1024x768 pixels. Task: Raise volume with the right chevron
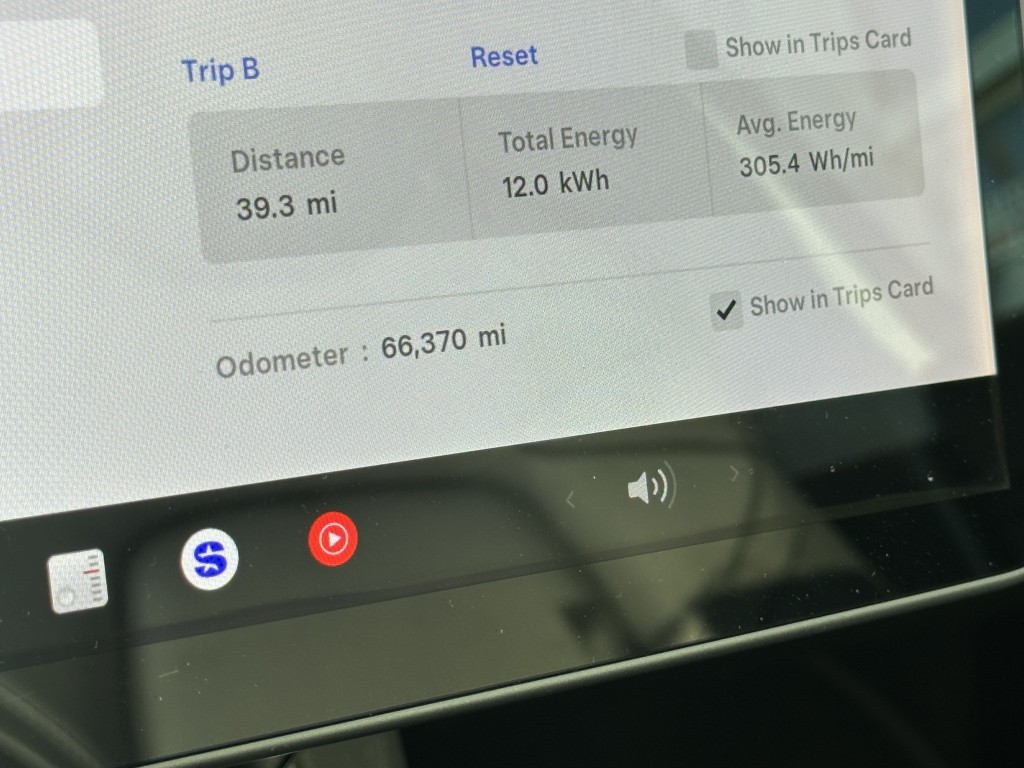735,471
